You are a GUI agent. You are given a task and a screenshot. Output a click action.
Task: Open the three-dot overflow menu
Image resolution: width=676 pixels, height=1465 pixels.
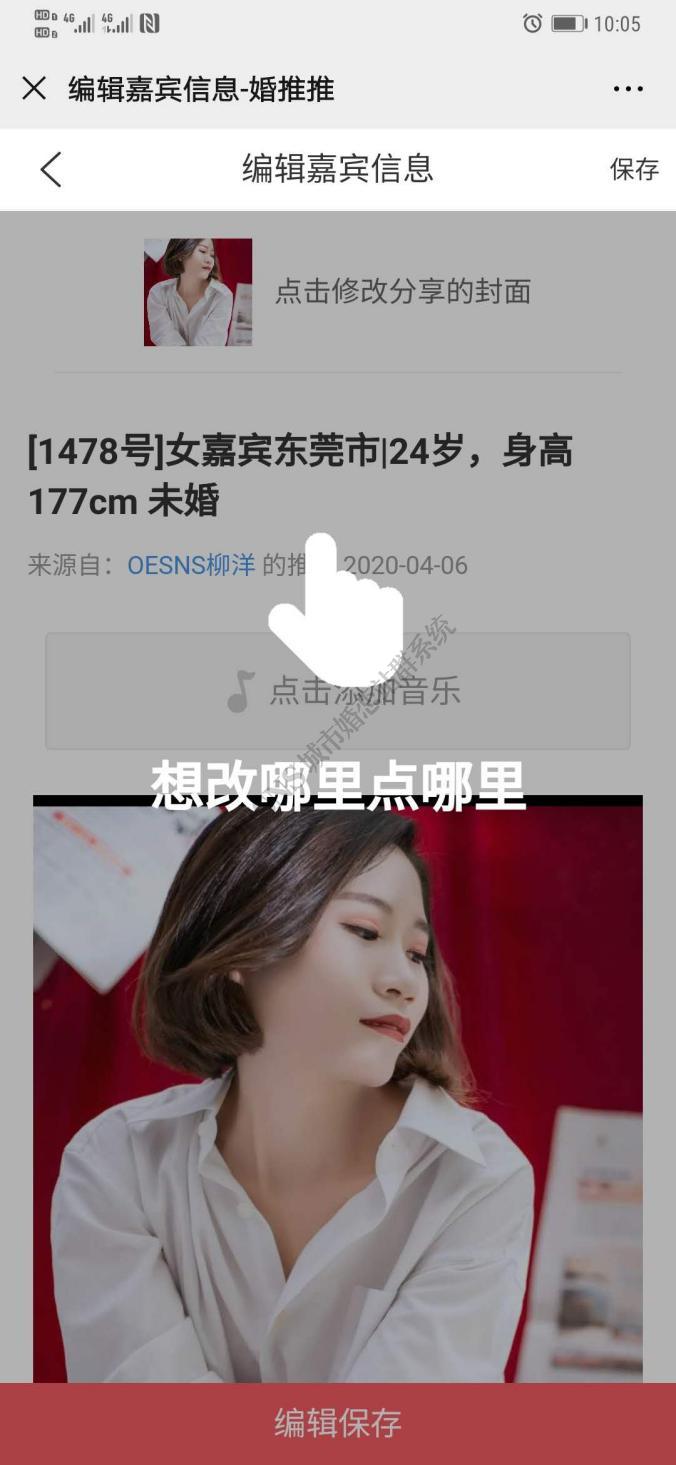[628, 89]
